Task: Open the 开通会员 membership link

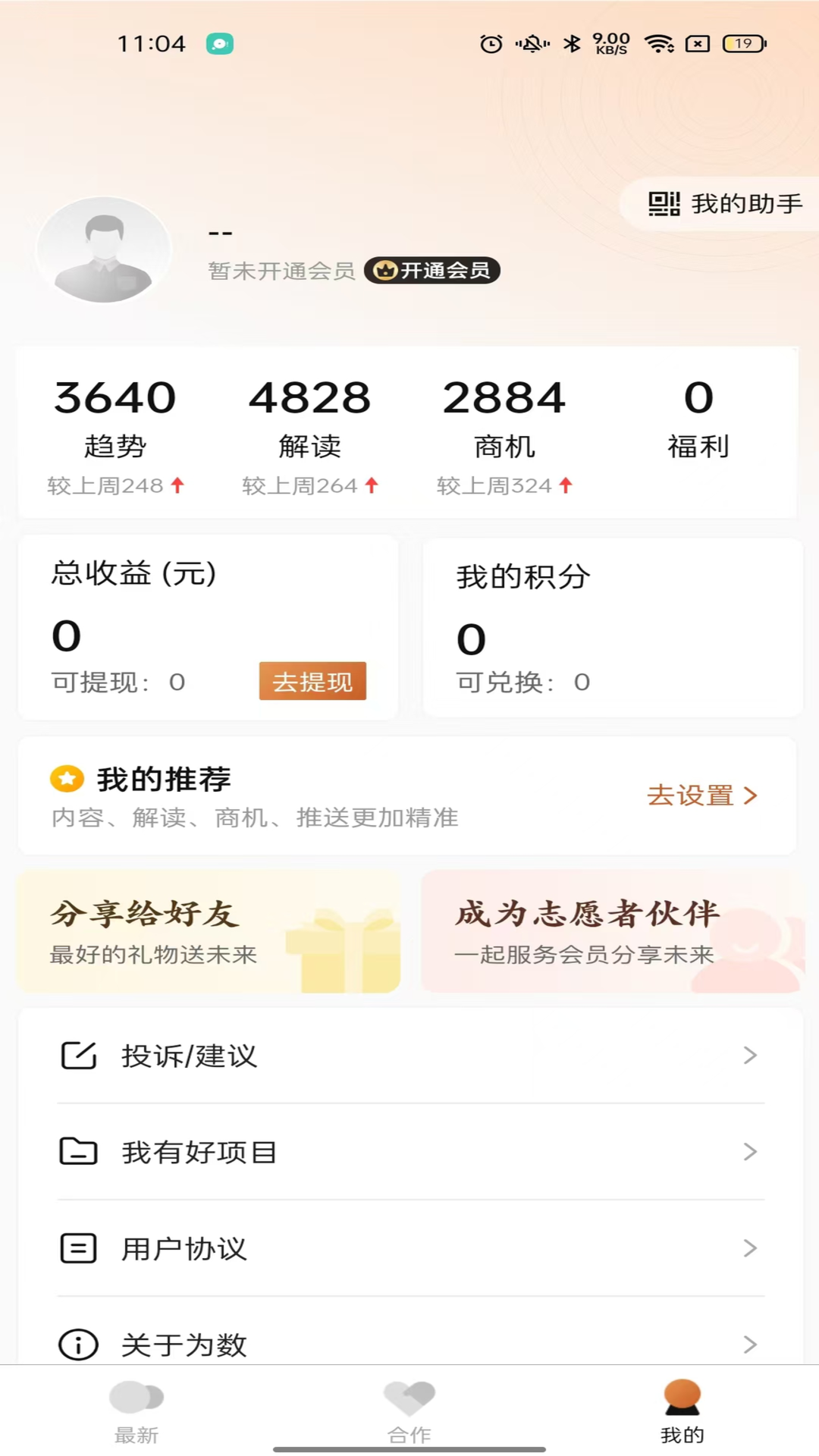Action: click(432, 271)
